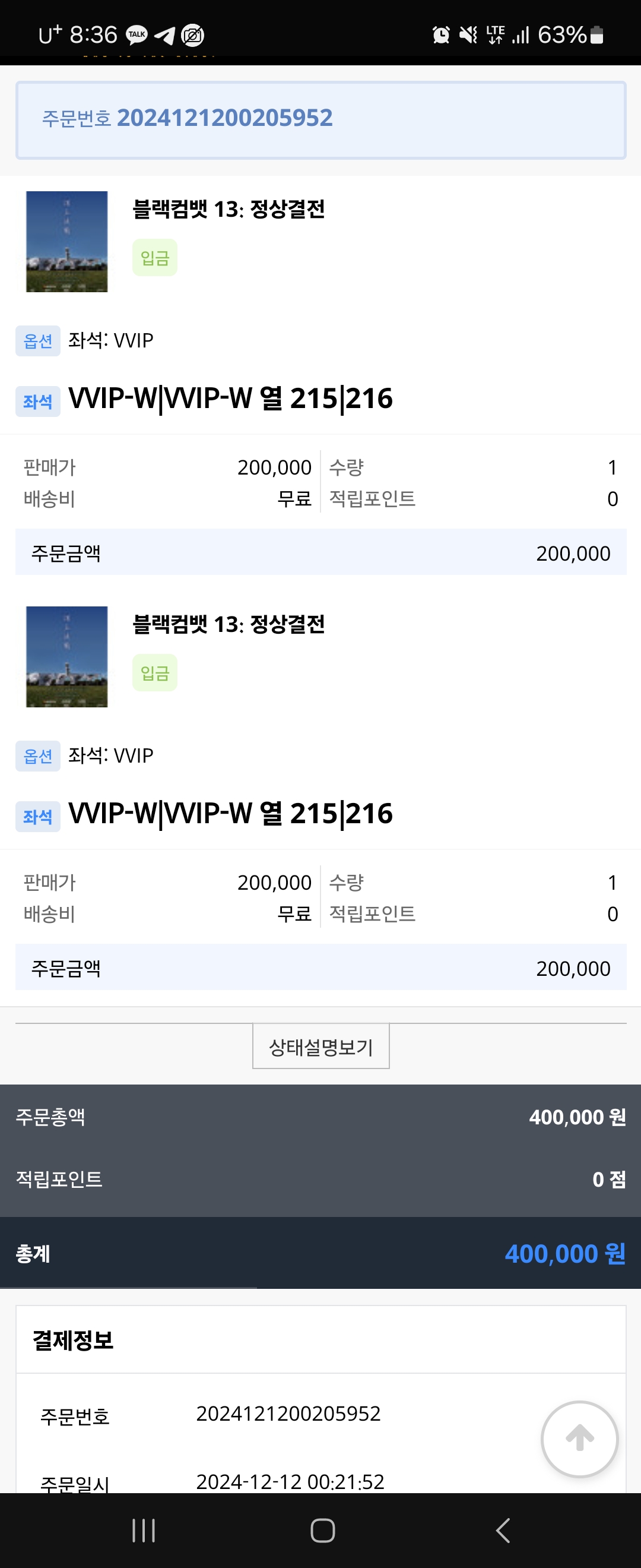Screen dimensions: 641x1568
Task: Tap the 상태설명보기 button
Action: pyautogui.click(x=320, y=1047)
